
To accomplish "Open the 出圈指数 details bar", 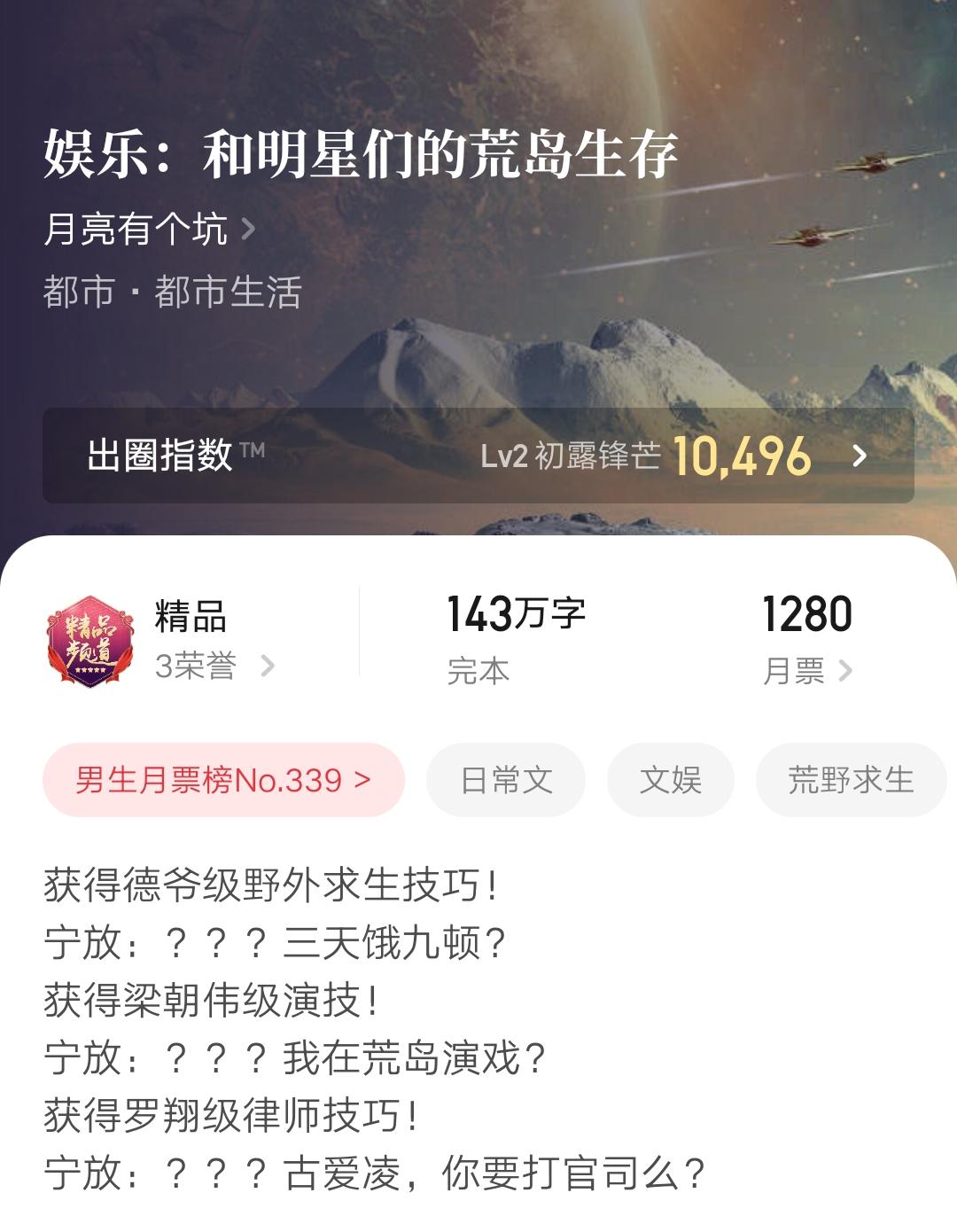I will [x=478, y=456].
